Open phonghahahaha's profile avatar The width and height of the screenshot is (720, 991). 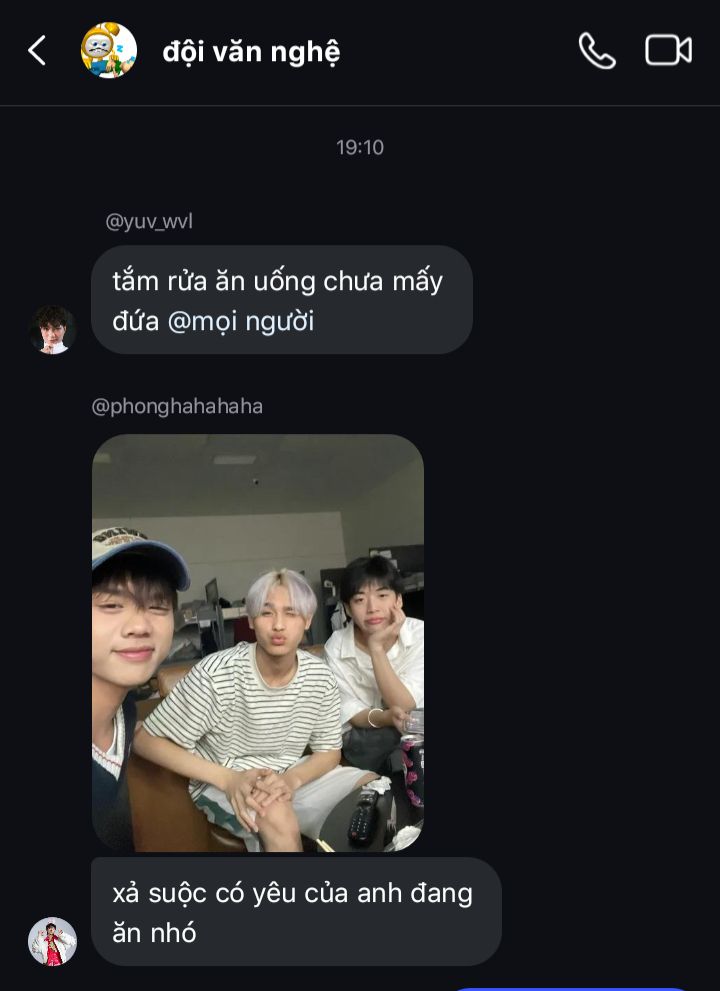[52, 941]
